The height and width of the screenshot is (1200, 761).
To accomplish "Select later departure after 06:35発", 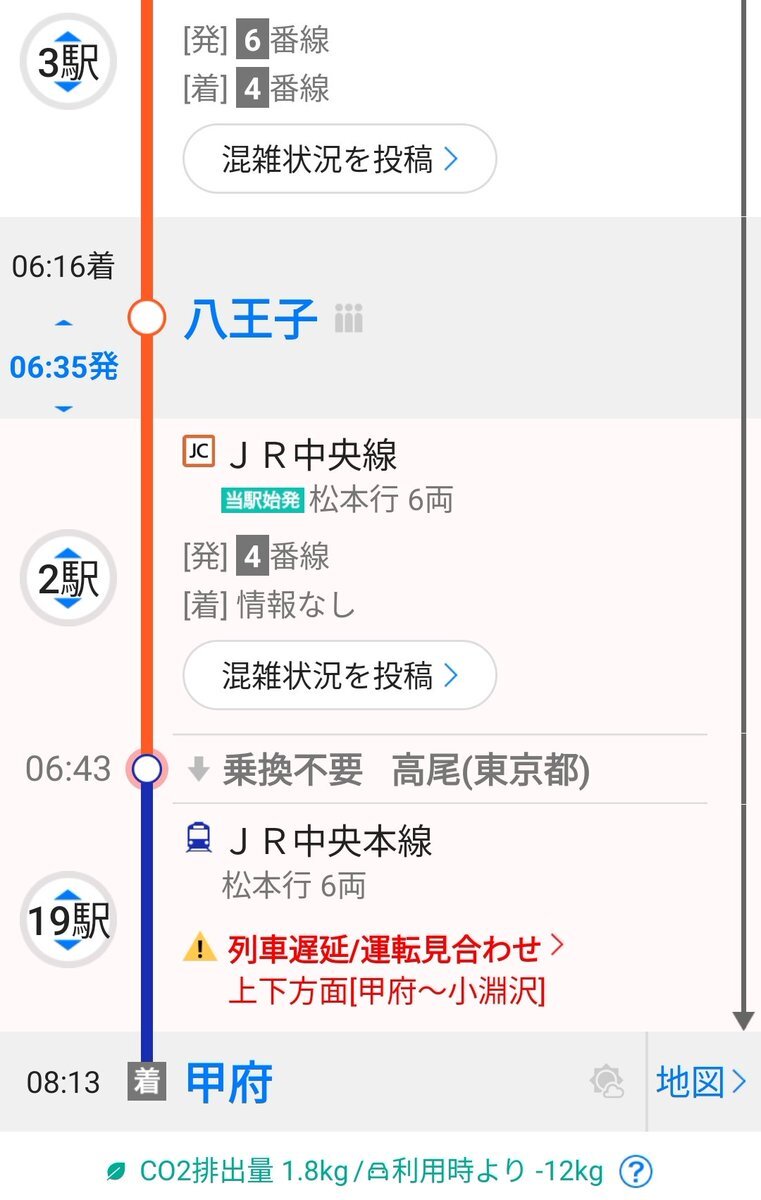I will point(64,408).
